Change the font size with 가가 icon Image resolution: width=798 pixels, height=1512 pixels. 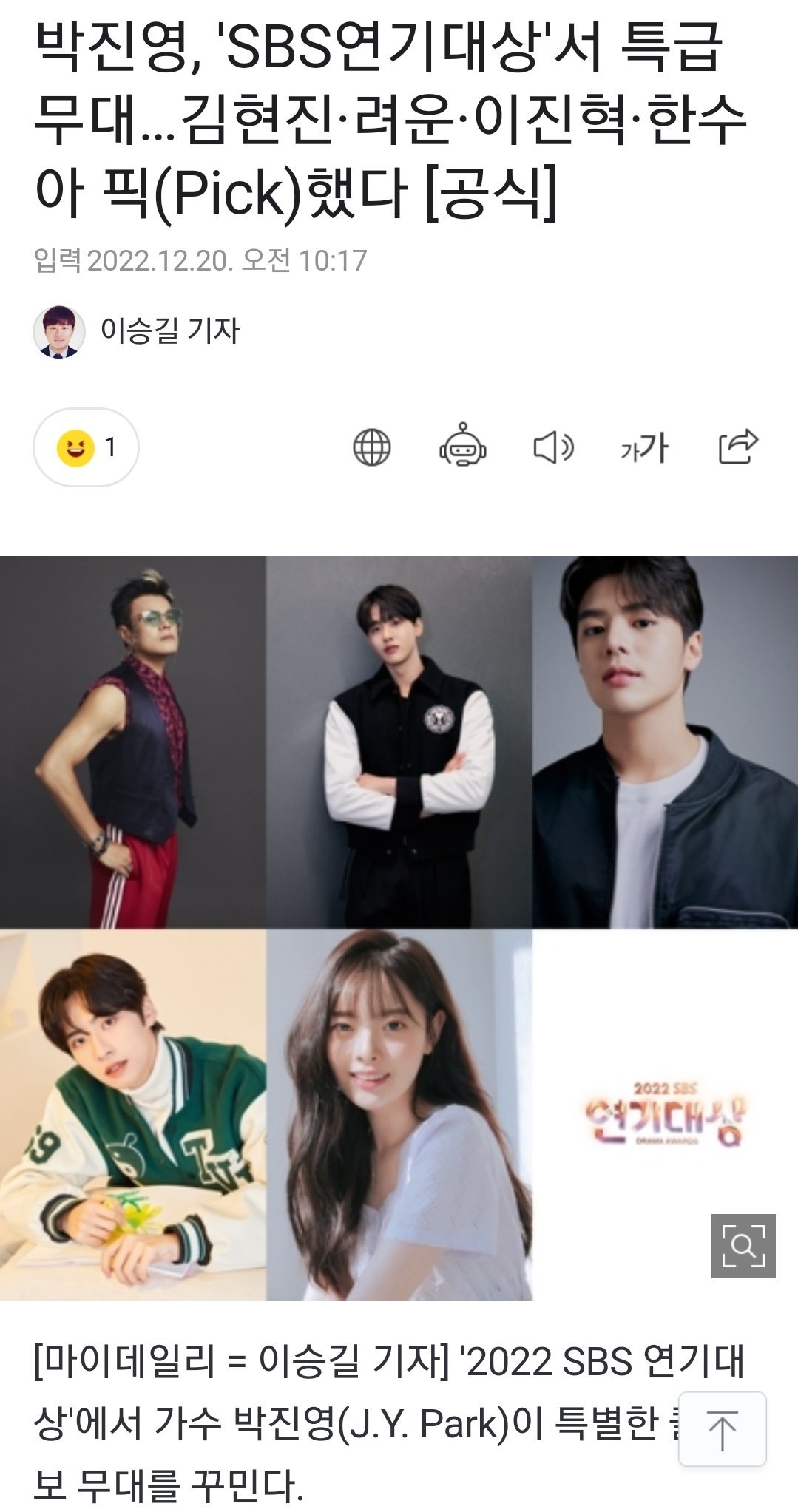644,447
